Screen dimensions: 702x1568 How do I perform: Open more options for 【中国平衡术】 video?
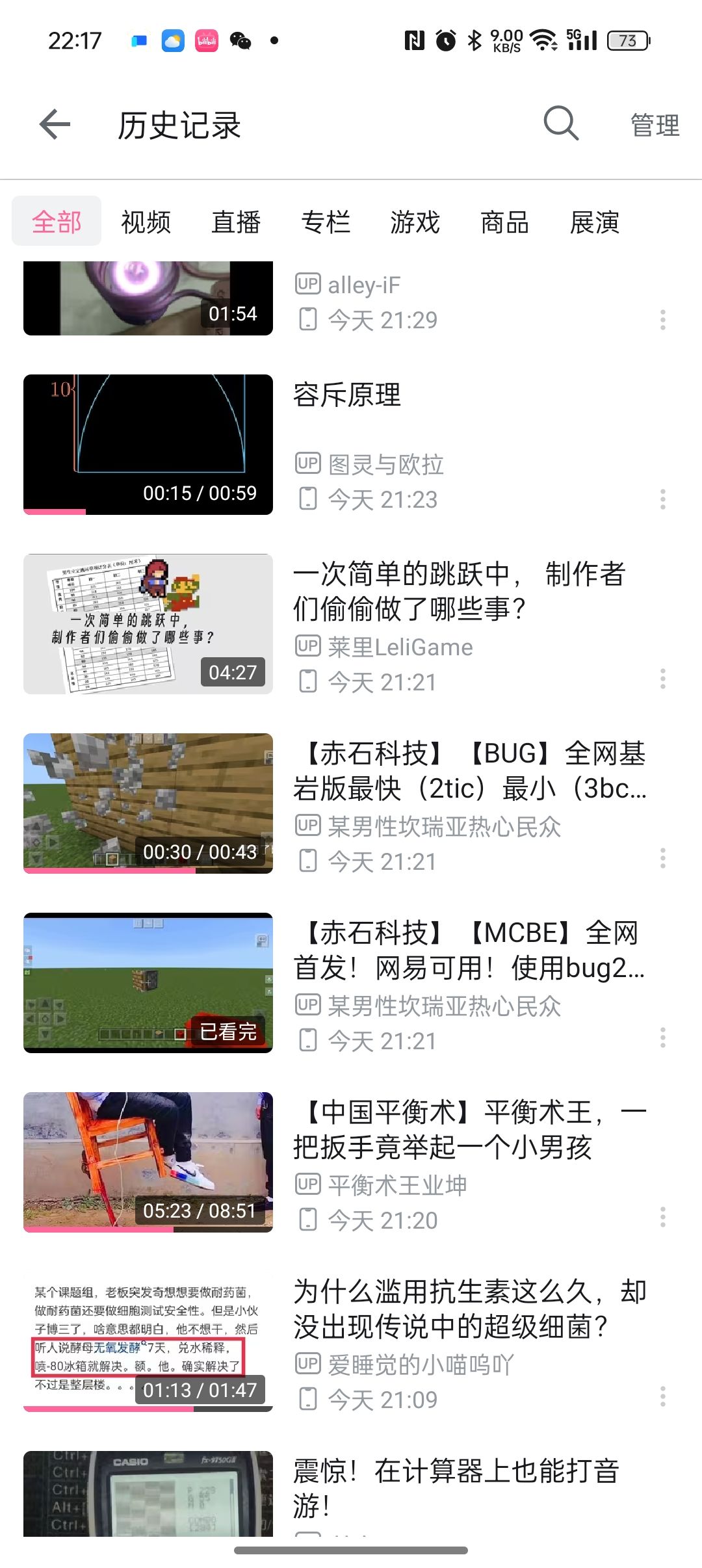pyautogui.click(x=662, y=1217)
